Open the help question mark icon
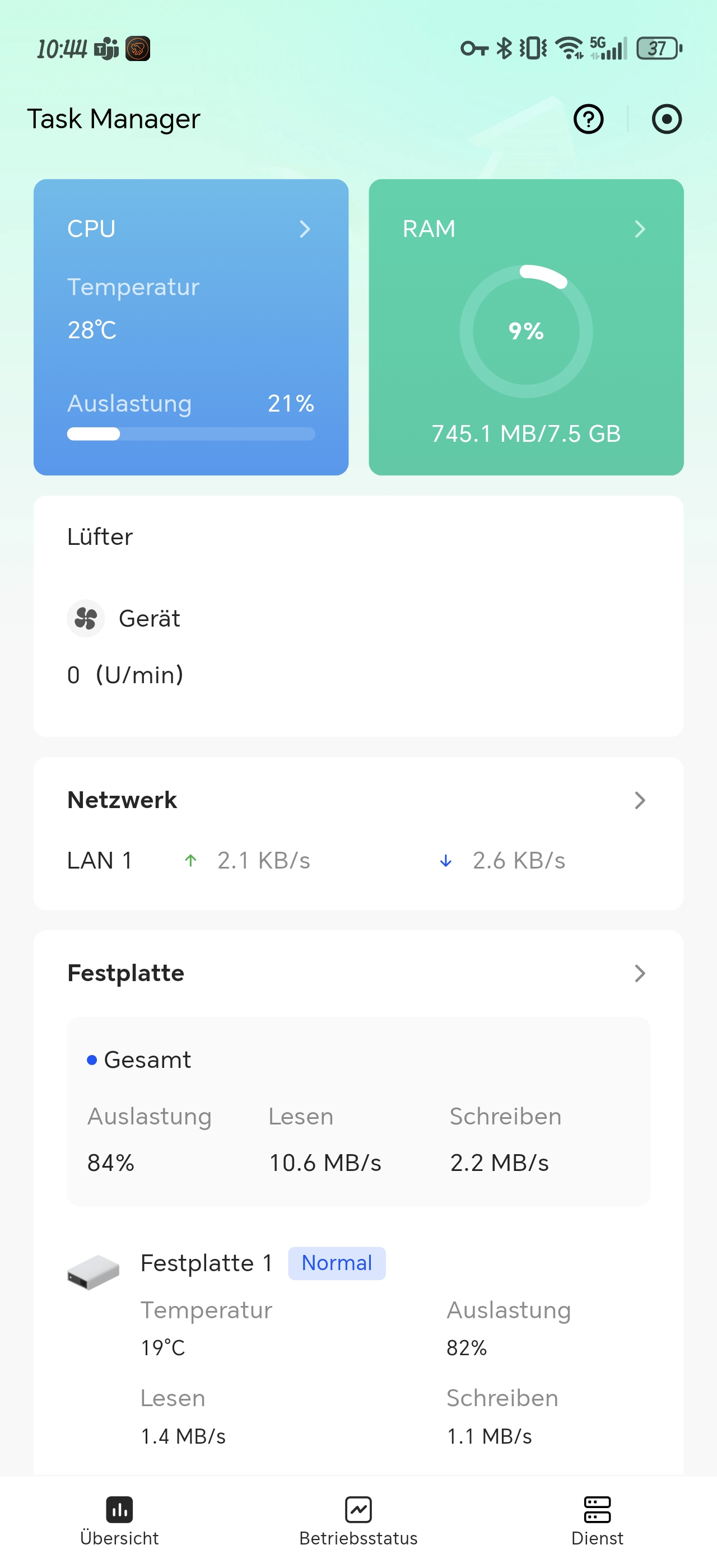 pos(588,119)
